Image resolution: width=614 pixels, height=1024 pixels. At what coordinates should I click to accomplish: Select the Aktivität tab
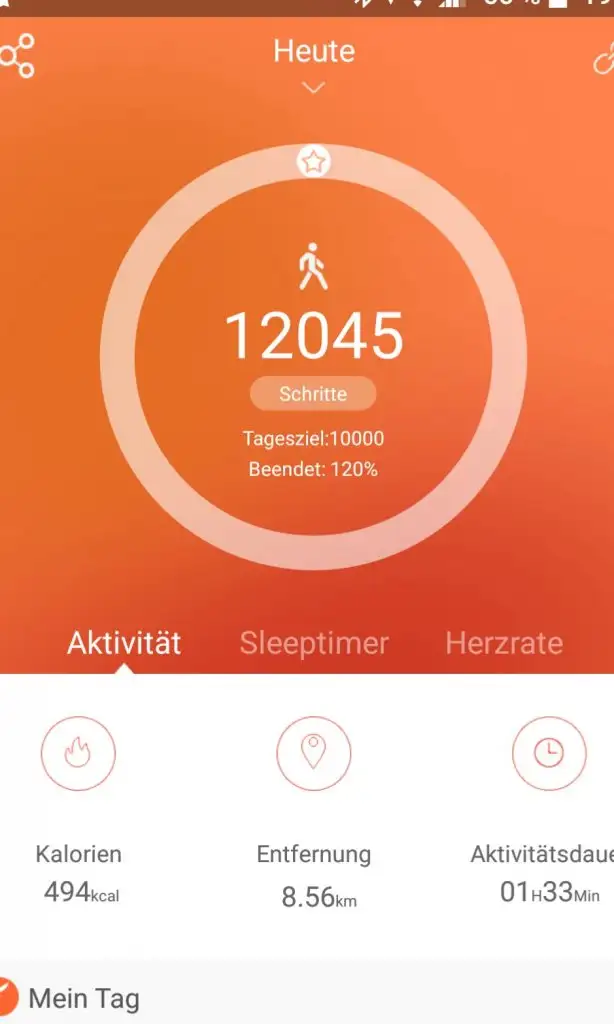pos(124,642)
